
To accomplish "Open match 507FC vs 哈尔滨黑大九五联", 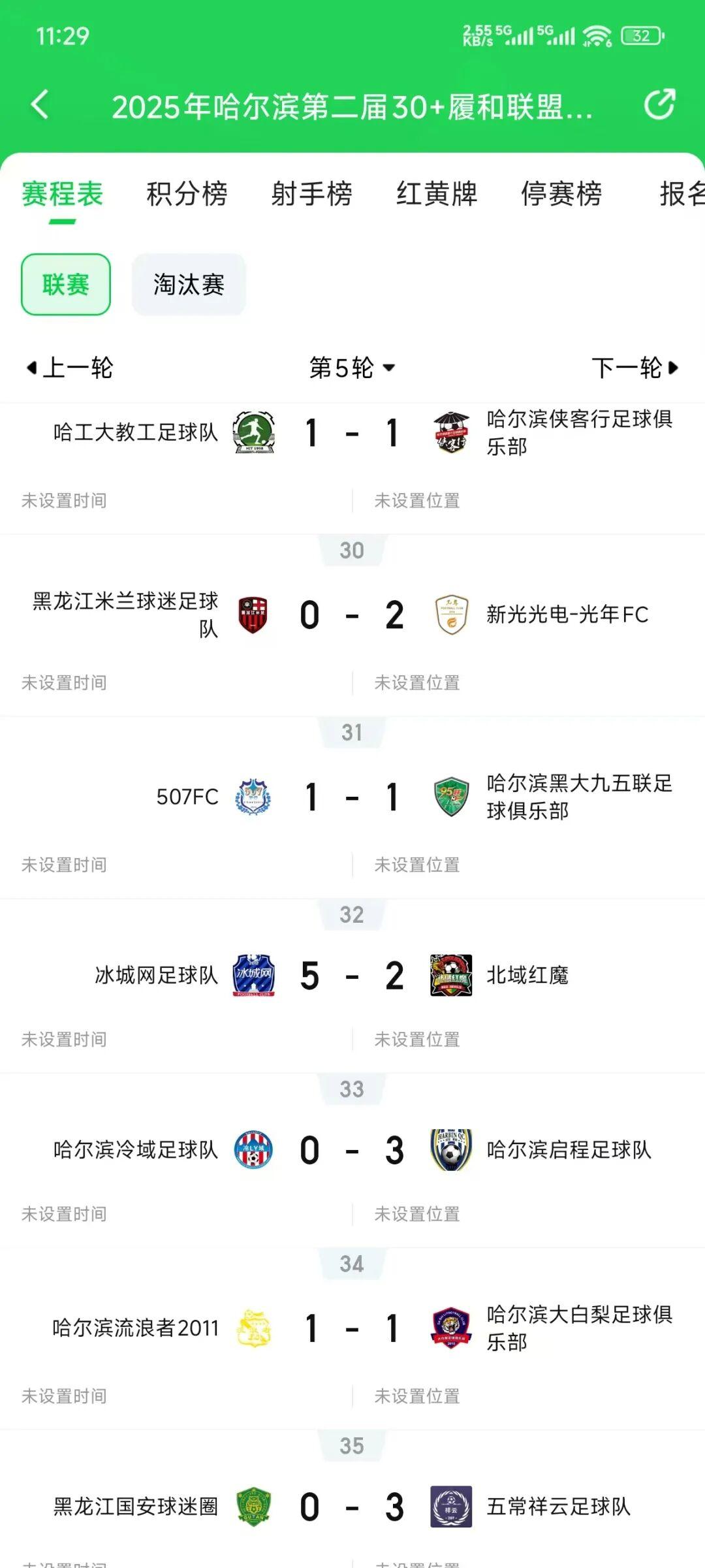I will [x=352, y=797].
